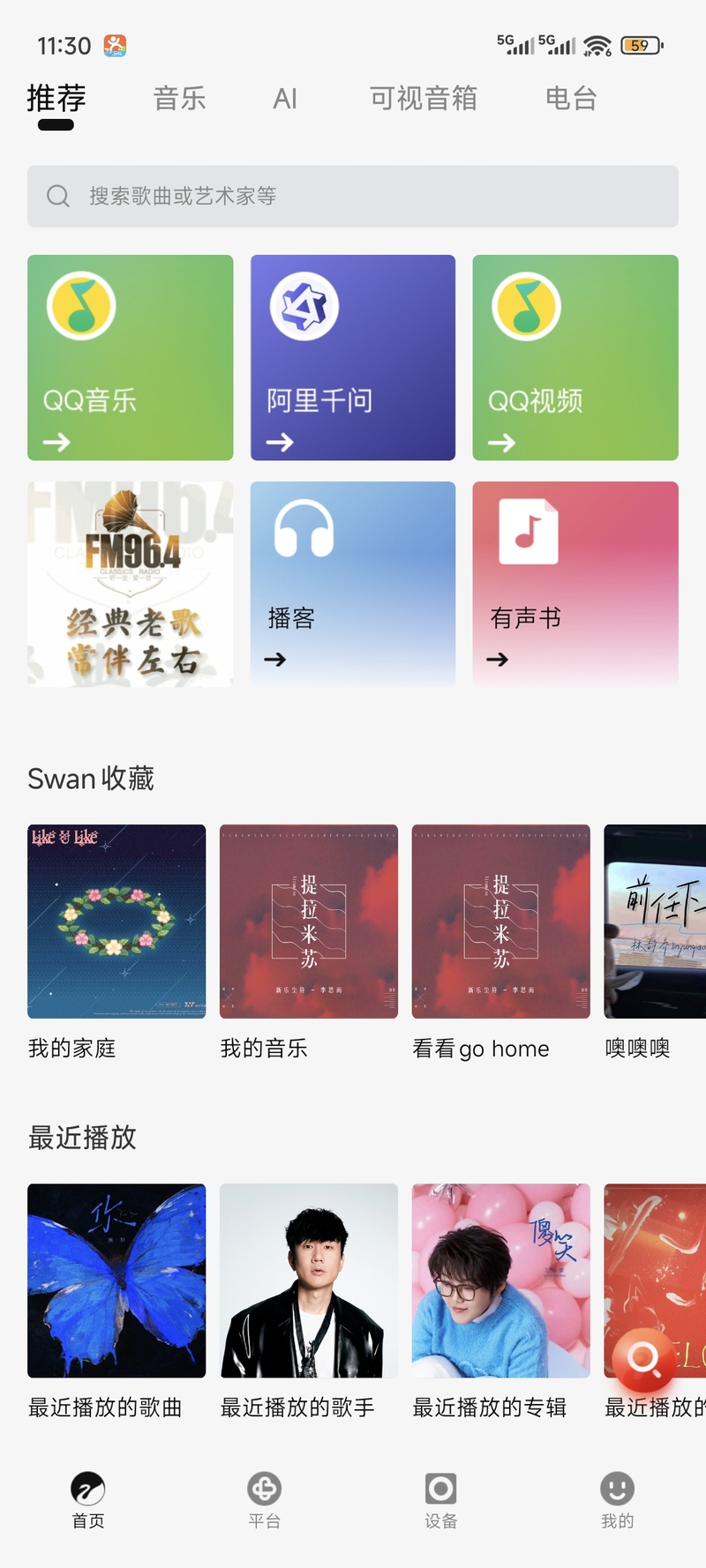Open the 看看 go home collection
This screenshot has height=1568, width=706.
(x=501, y=922)
